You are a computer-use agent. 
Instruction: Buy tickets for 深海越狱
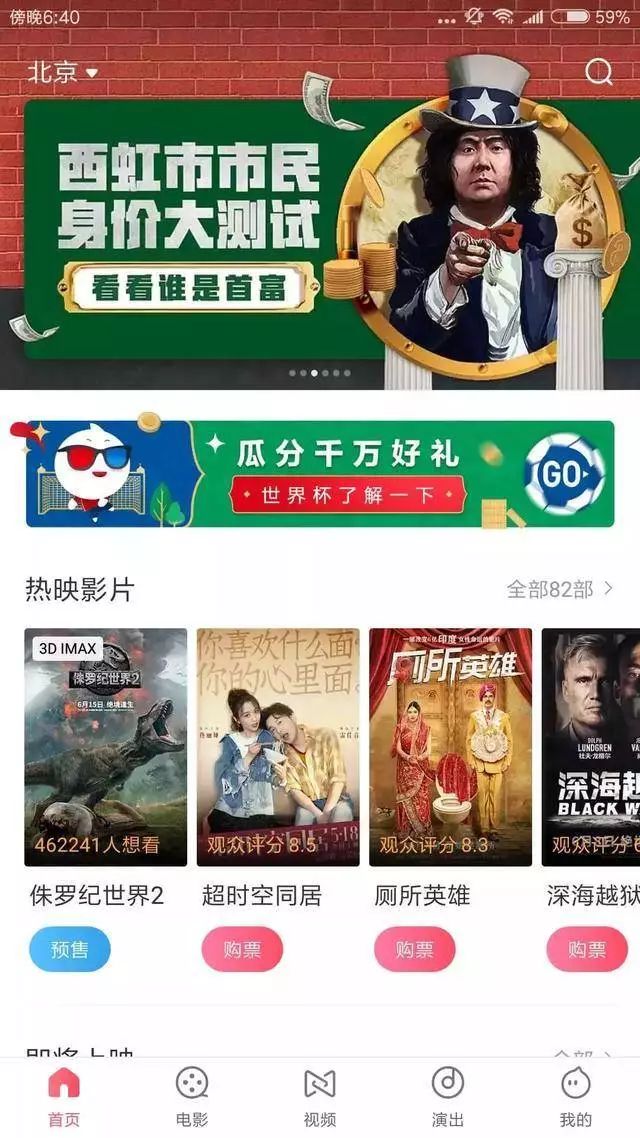(587, 949)
